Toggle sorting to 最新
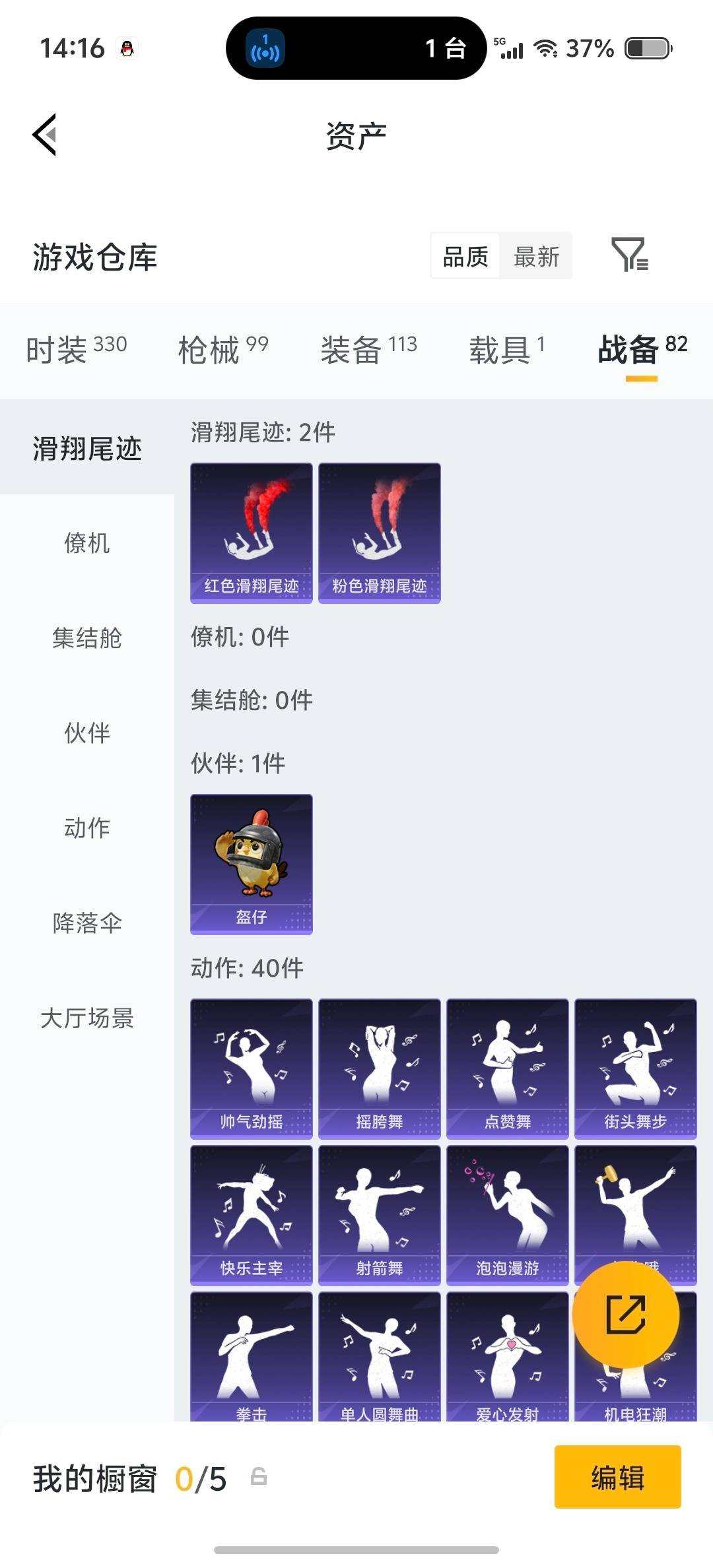This screenshot has height=1568, width=713. pyautogui.click(x=536, y=256)
